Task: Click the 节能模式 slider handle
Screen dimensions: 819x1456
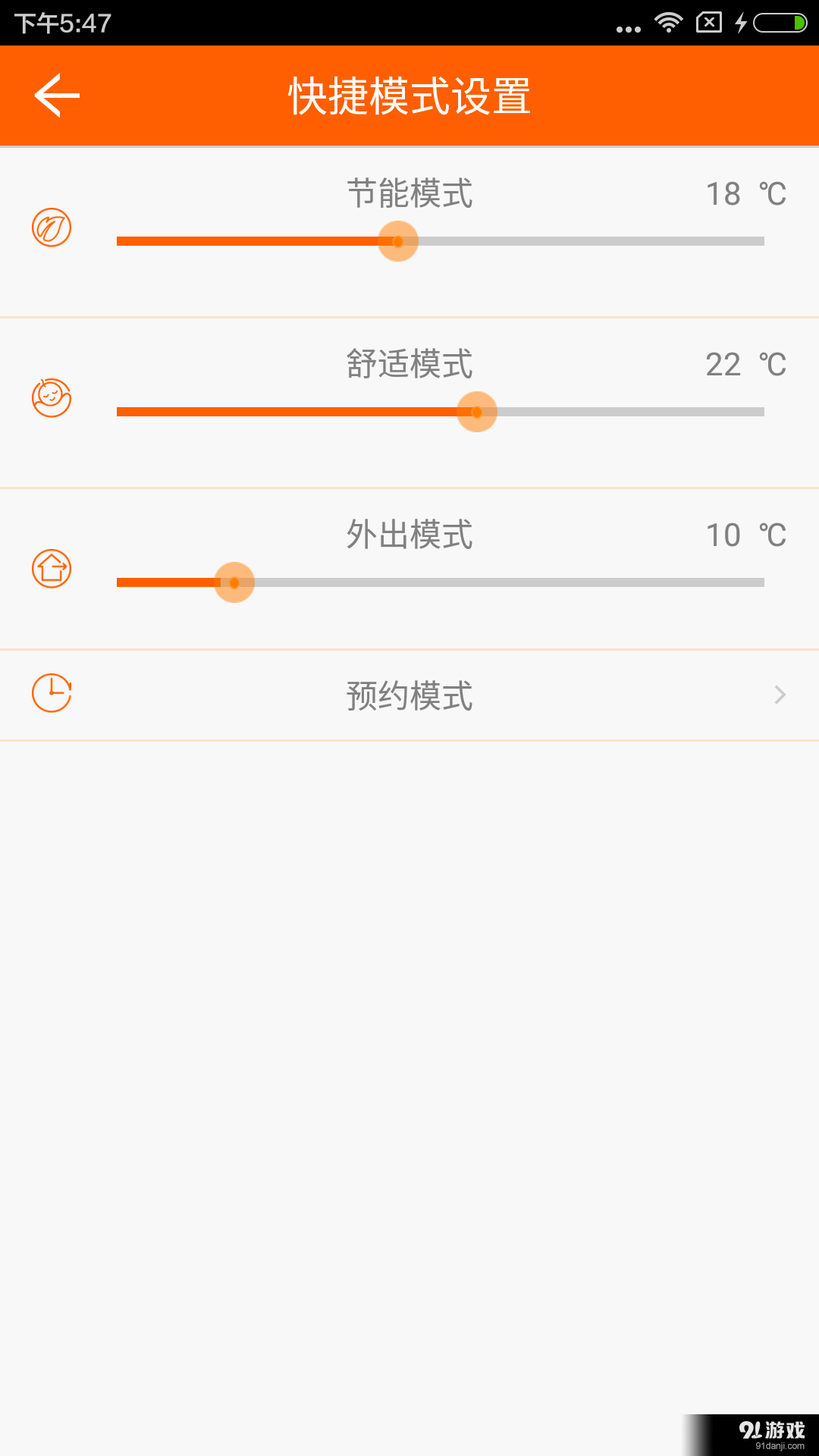Action: 397,241
